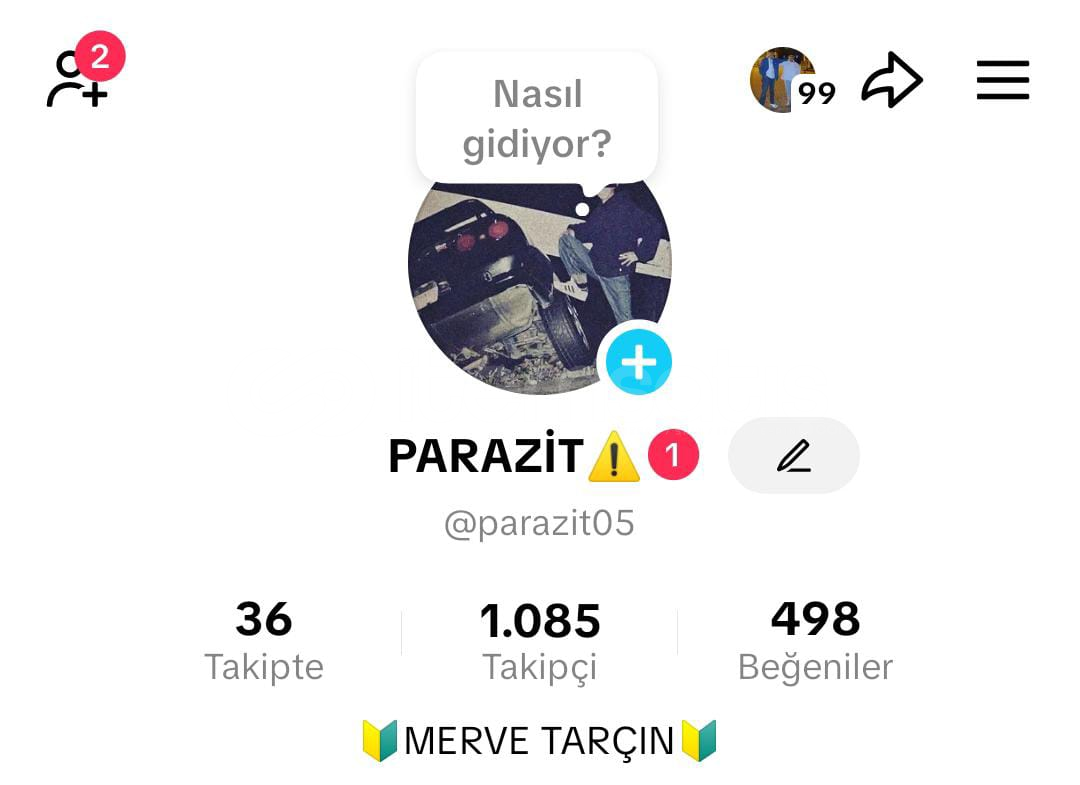1080x785 pixels.
Task: Open profile views avatar with 99 badge
Action: coord(785,80)
